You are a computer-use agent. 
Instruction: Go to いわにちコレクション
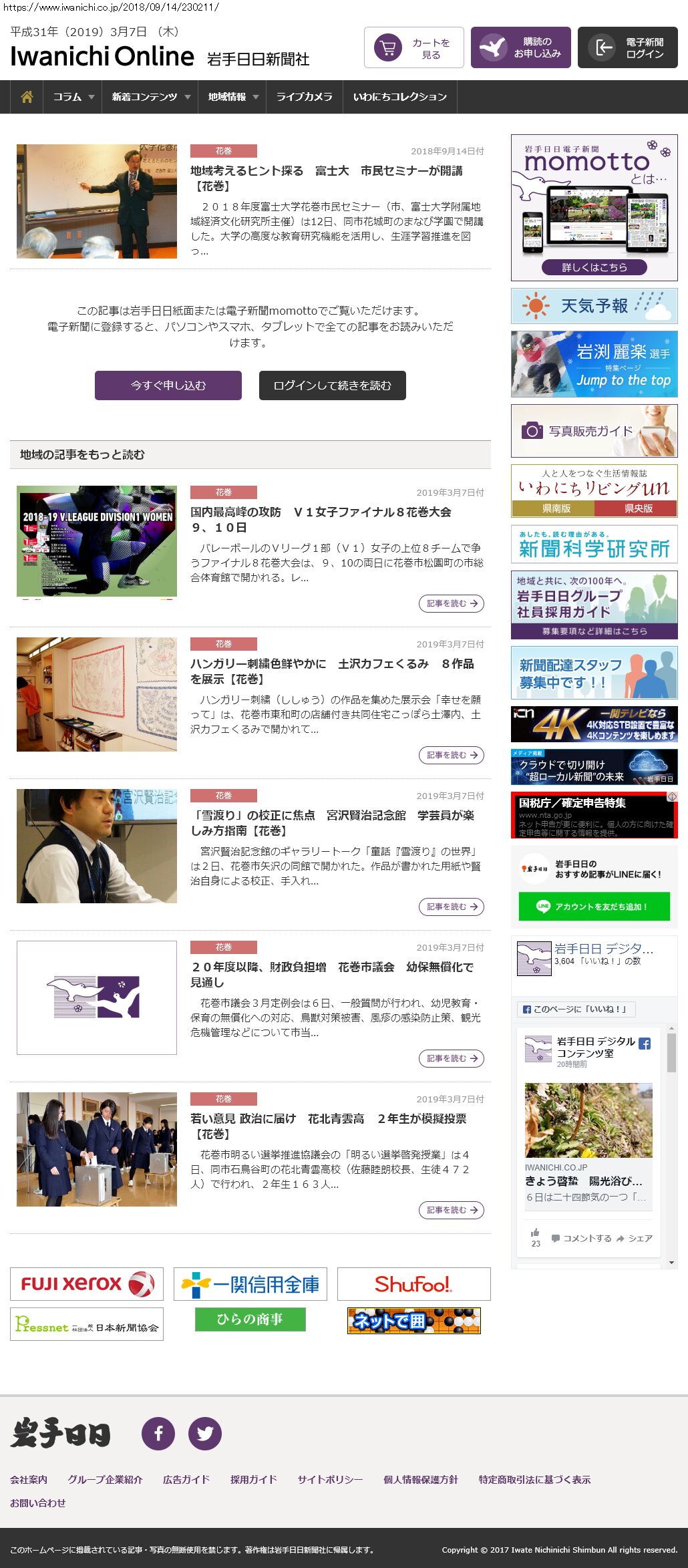[399, 97]
